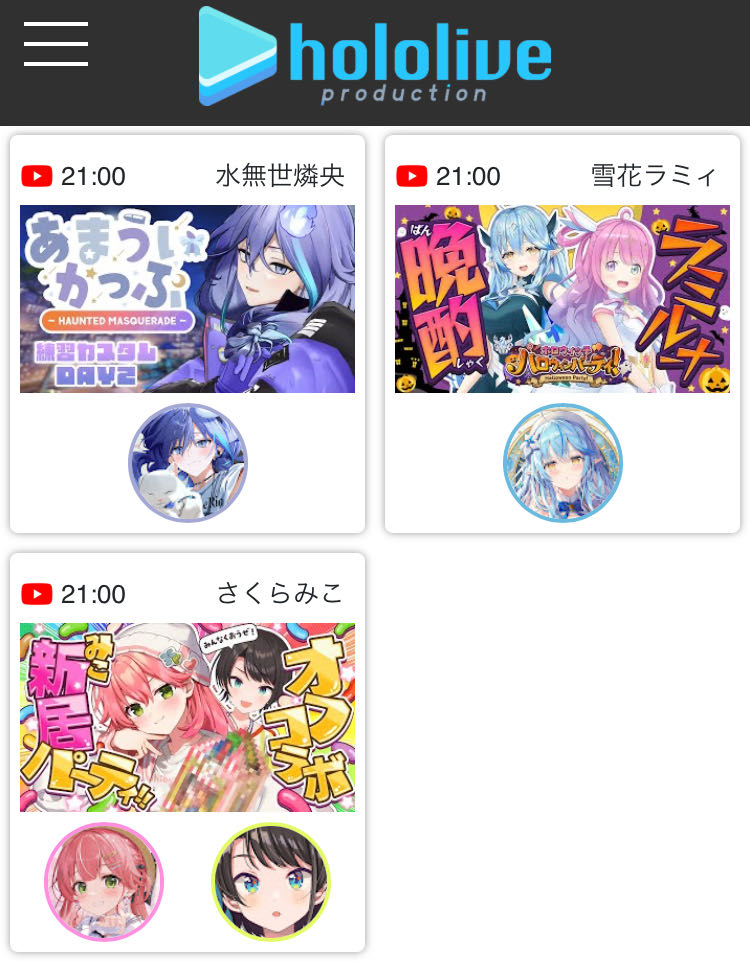Image resolution: width=750 pixels, height=974 pixels.
Task: Open さくらみこ's 21:00 stream card
Action: click(x=187, y=717)
